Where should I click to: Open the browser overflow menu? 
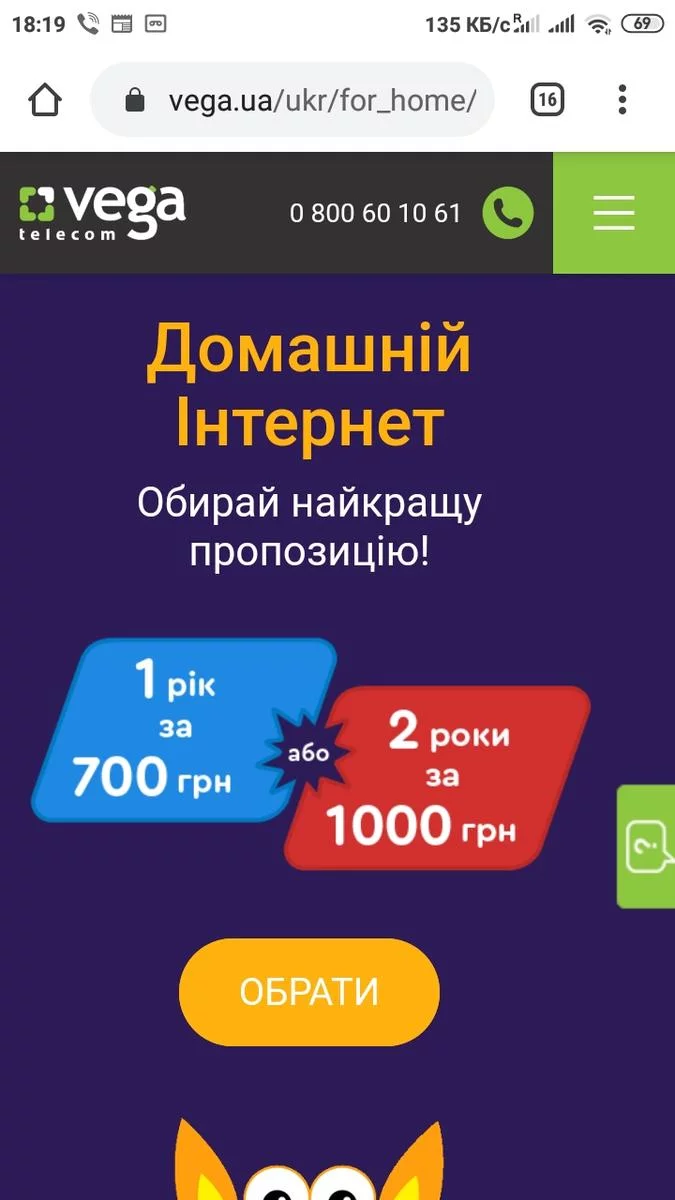click(622, 100)
